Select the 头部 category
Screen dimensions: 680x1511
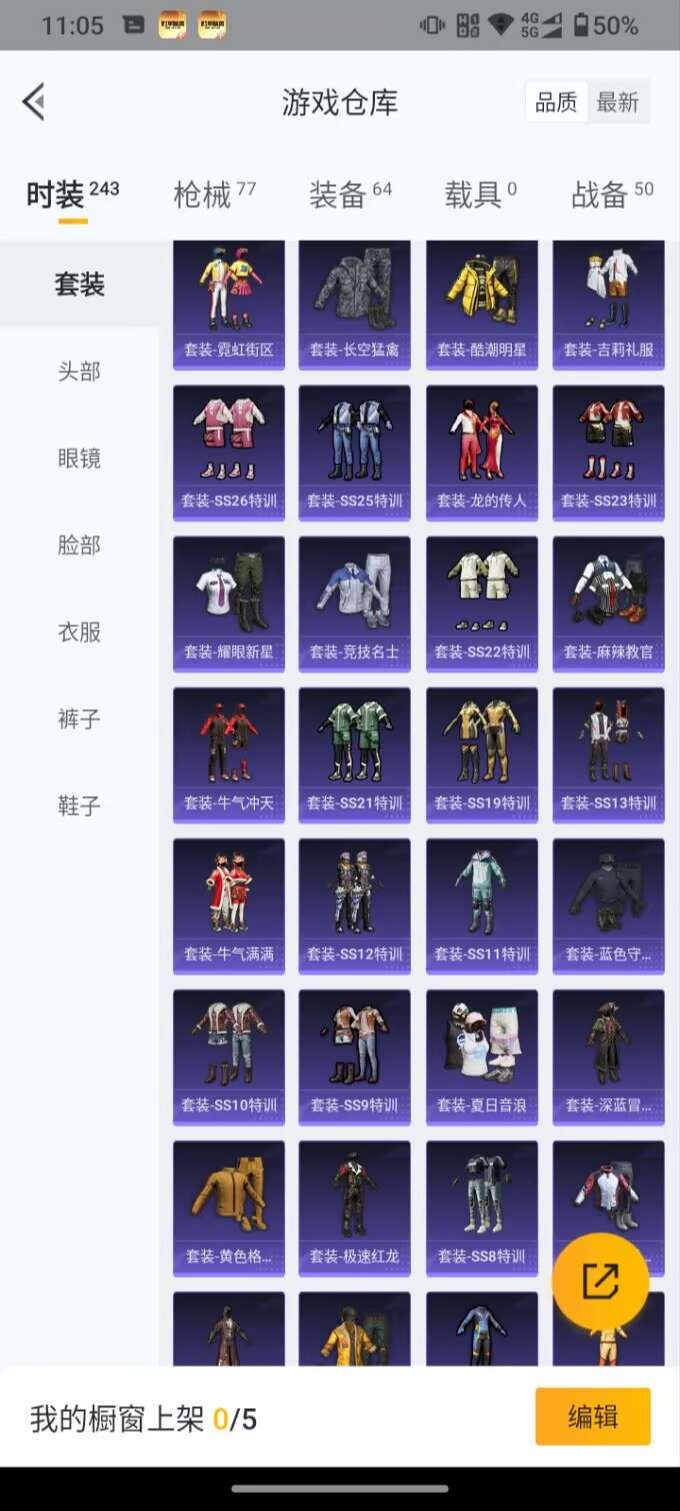tap(79, 372)
